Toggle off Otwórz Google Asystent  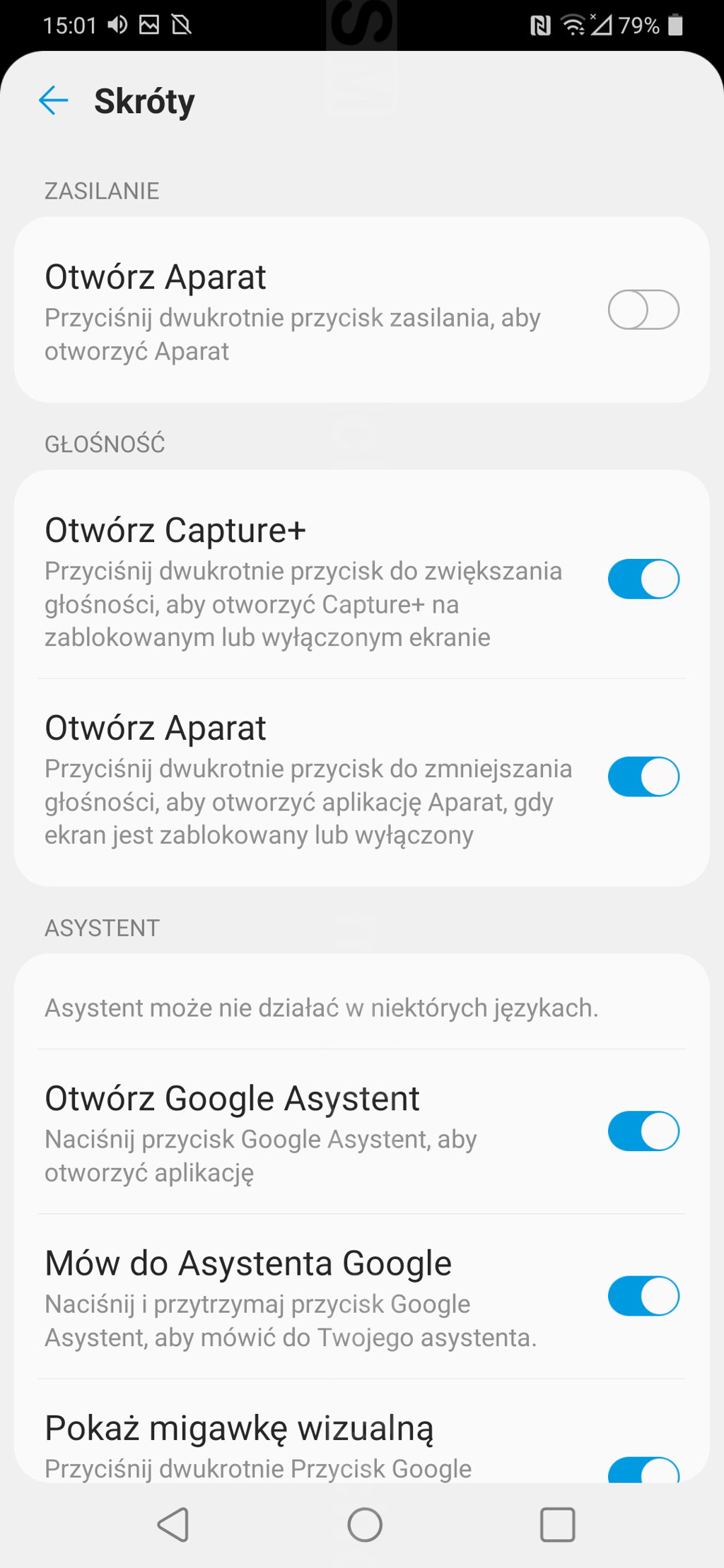coord(643,1131)
